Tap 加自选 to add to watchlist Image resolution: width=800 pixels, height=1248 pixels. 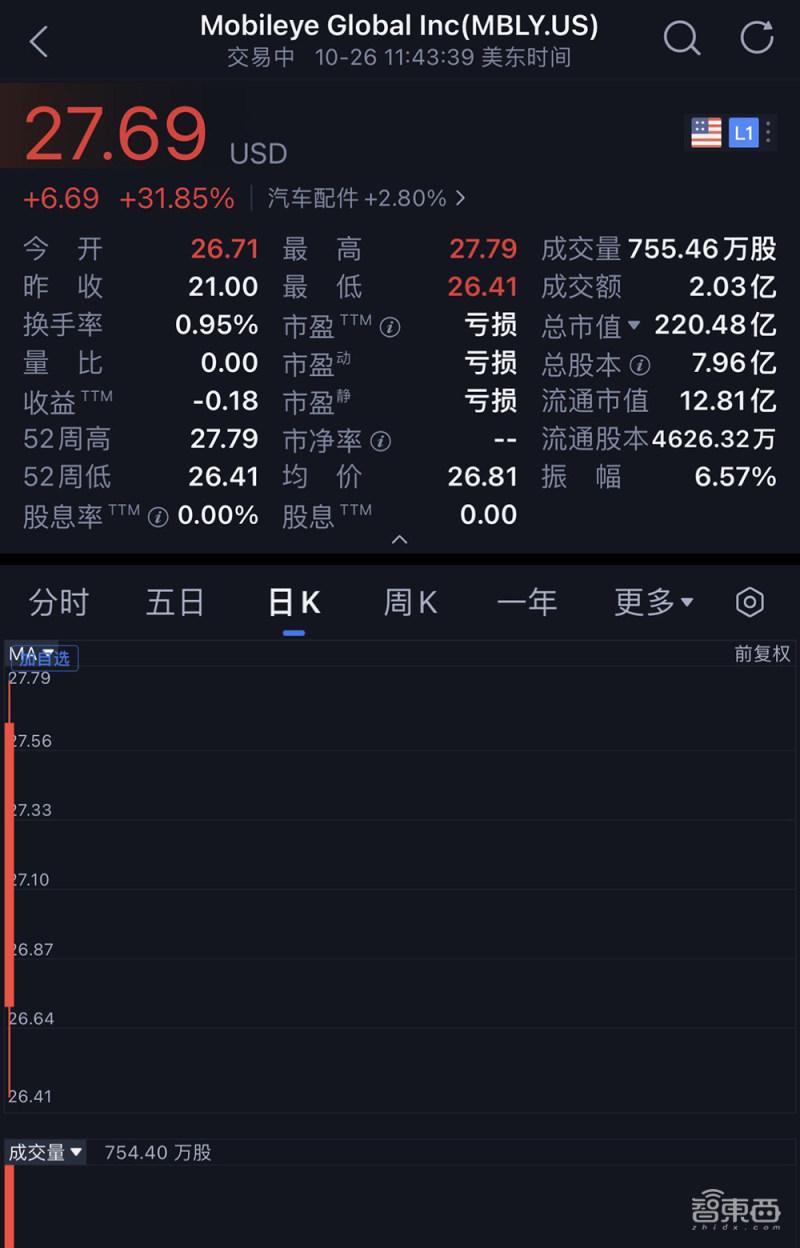tap(44, 657)
